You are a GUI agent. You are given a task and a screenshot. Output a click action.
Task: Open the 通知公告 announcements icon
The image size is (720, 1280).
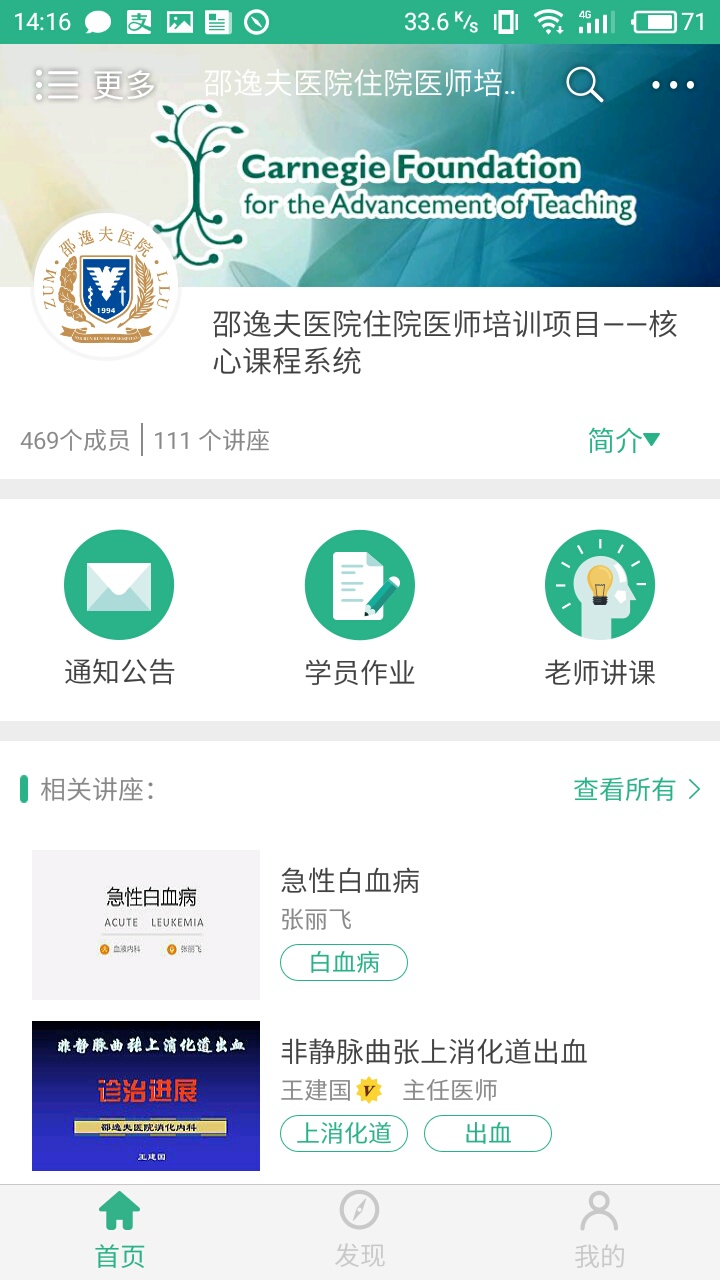tap(119, 584)
